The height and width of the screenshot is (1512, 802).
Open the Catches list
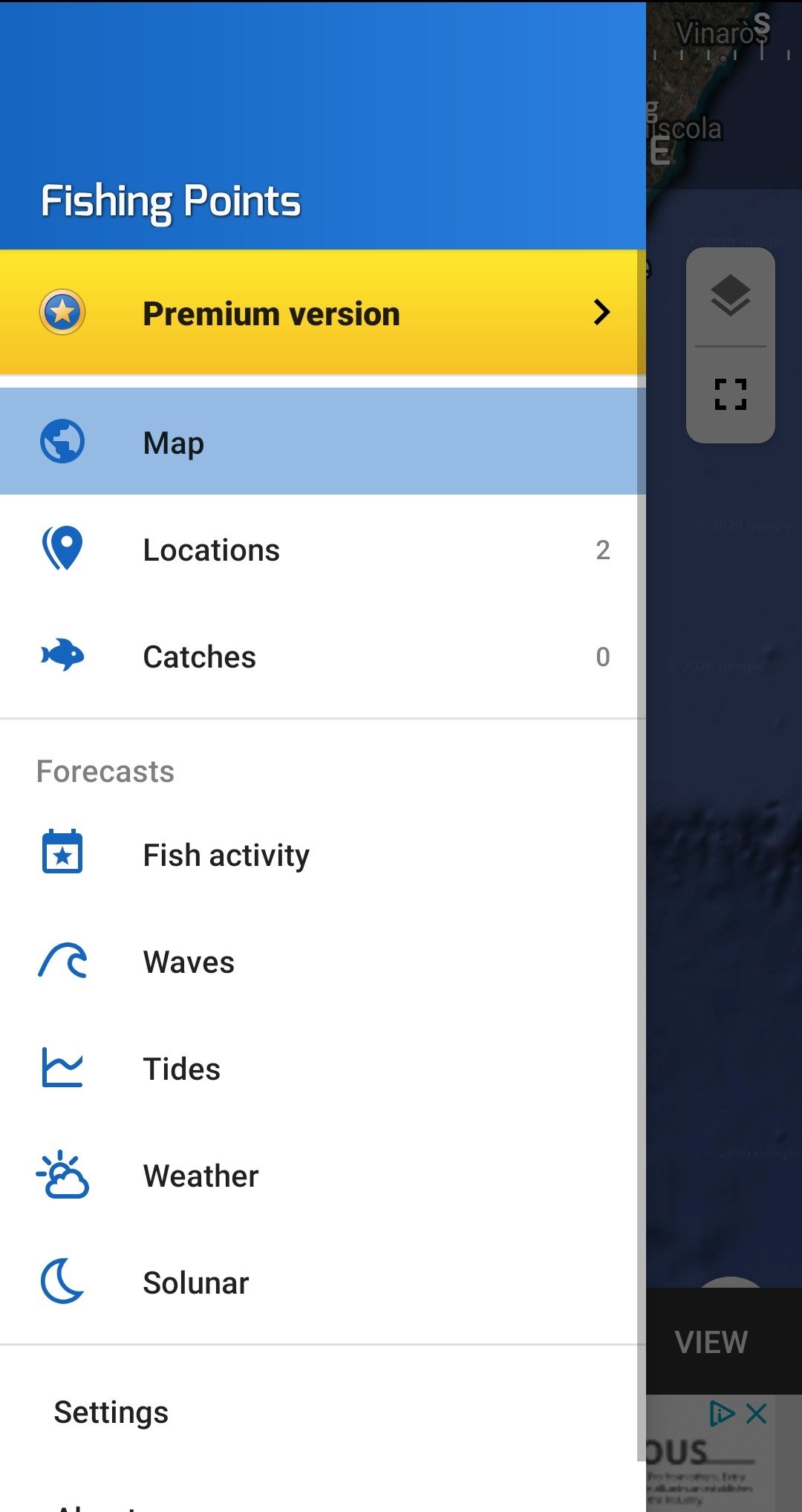click(x=322, y=656)
